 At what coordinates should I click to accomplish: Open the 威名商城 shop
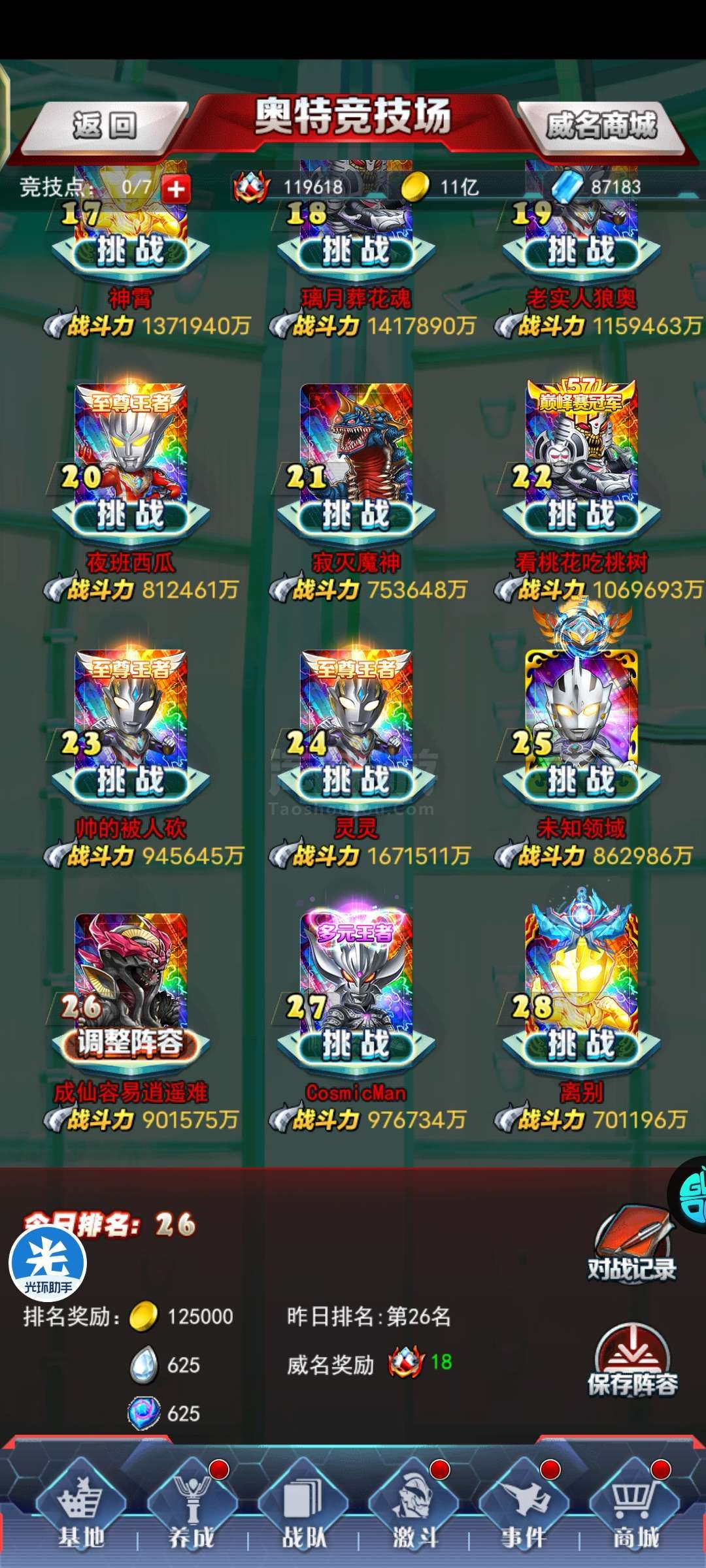tap(600, 125)
